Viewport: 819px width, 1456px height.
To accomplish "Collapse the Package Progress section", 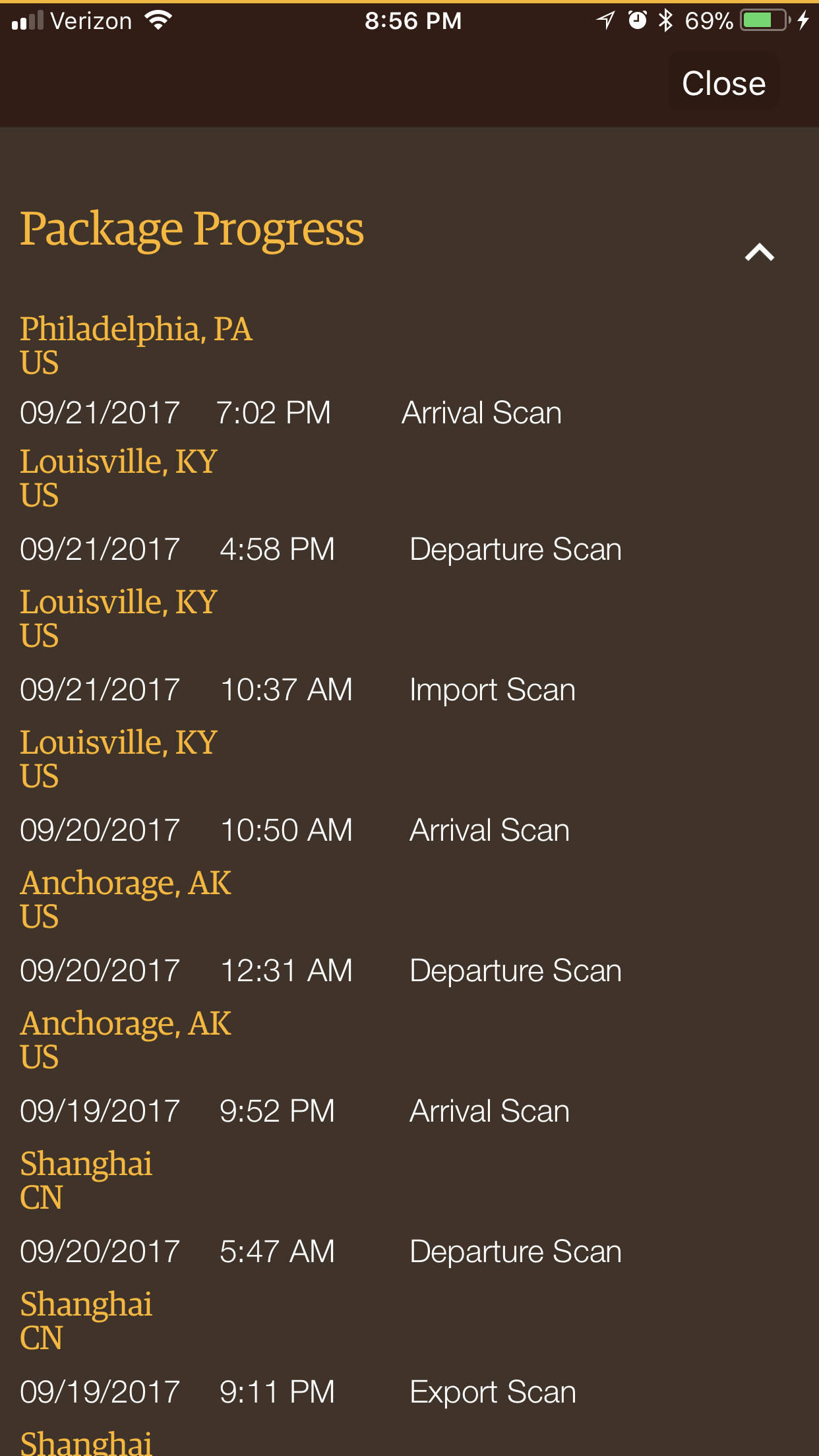I will click(x=760, y=252).
